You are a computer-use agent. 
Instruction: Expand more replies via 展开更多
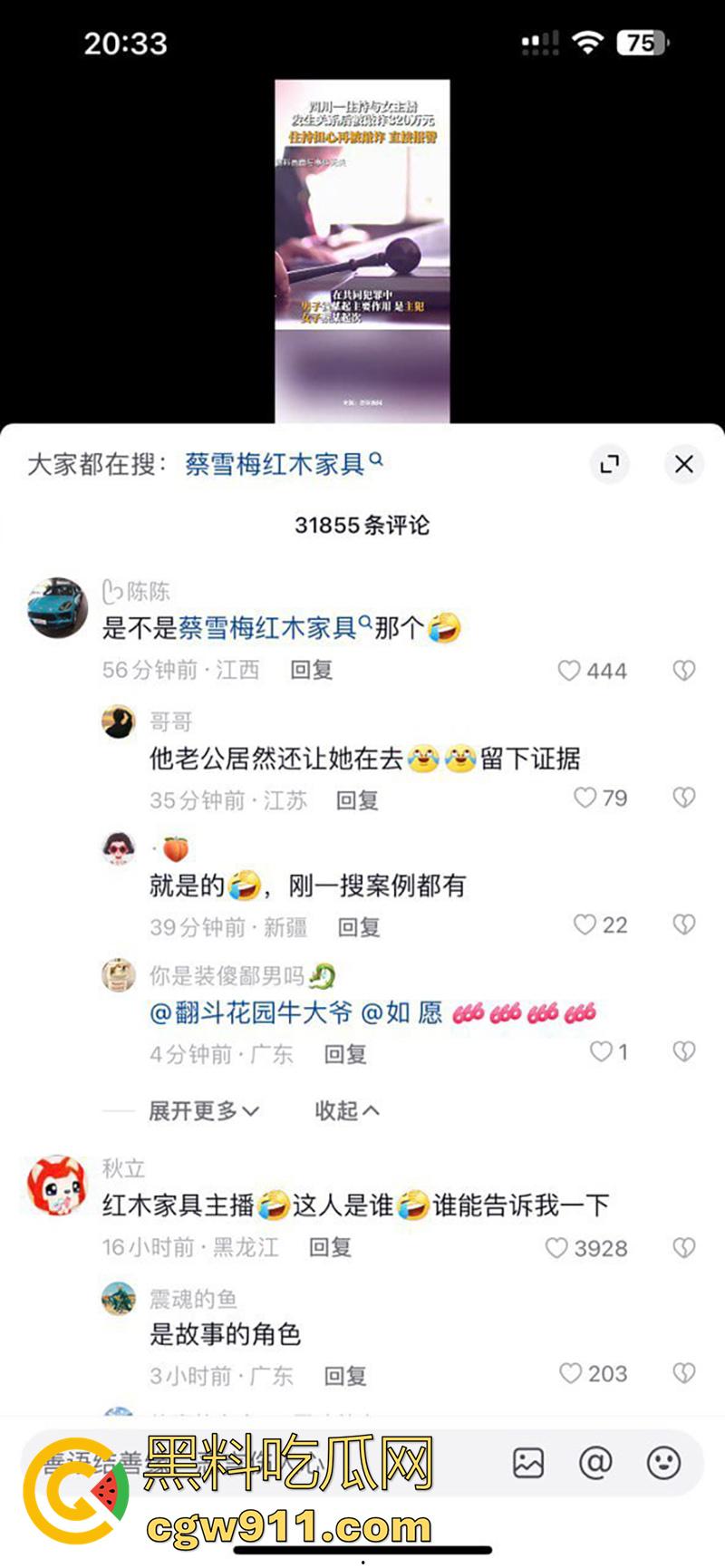(203, 1111)
